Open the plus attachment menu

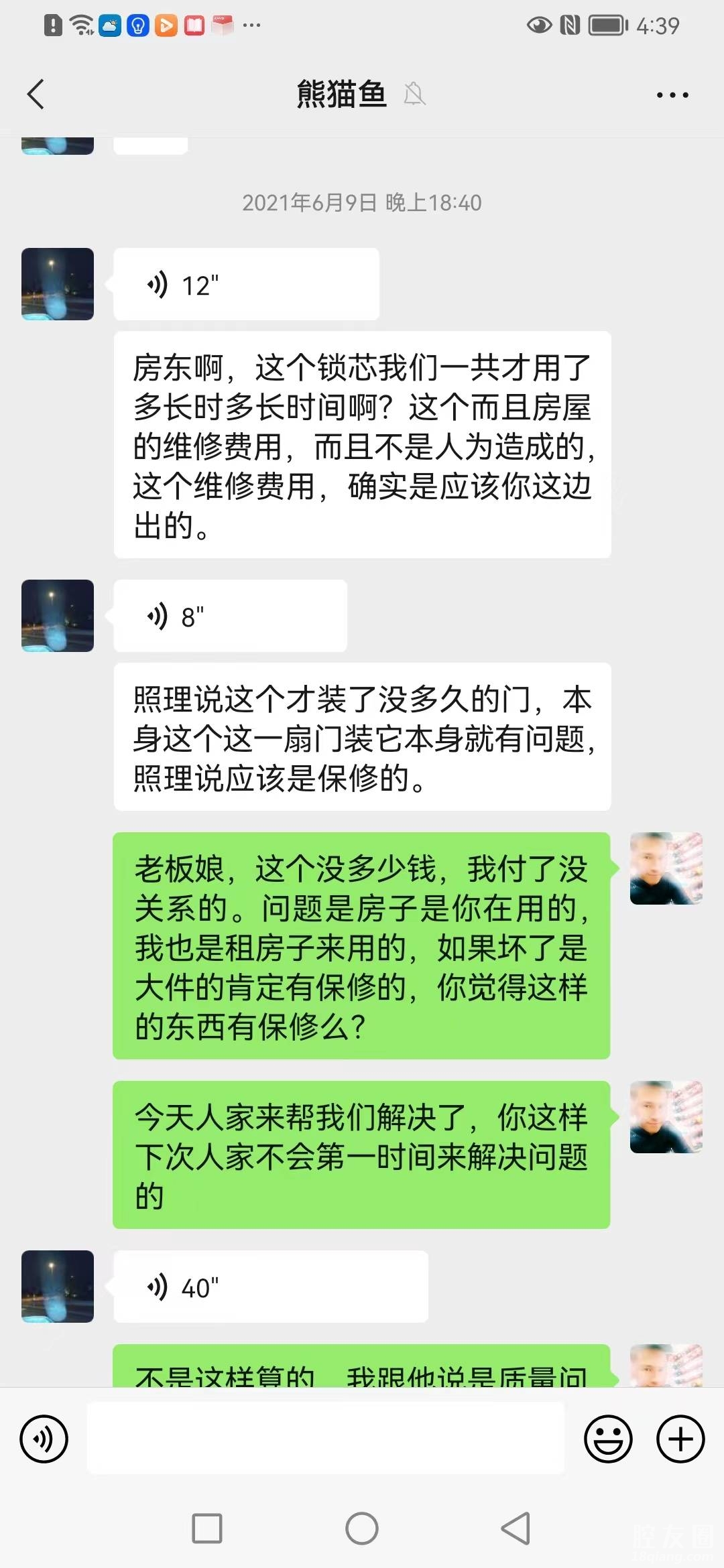pyautogui.click(x=680, y=1439)
